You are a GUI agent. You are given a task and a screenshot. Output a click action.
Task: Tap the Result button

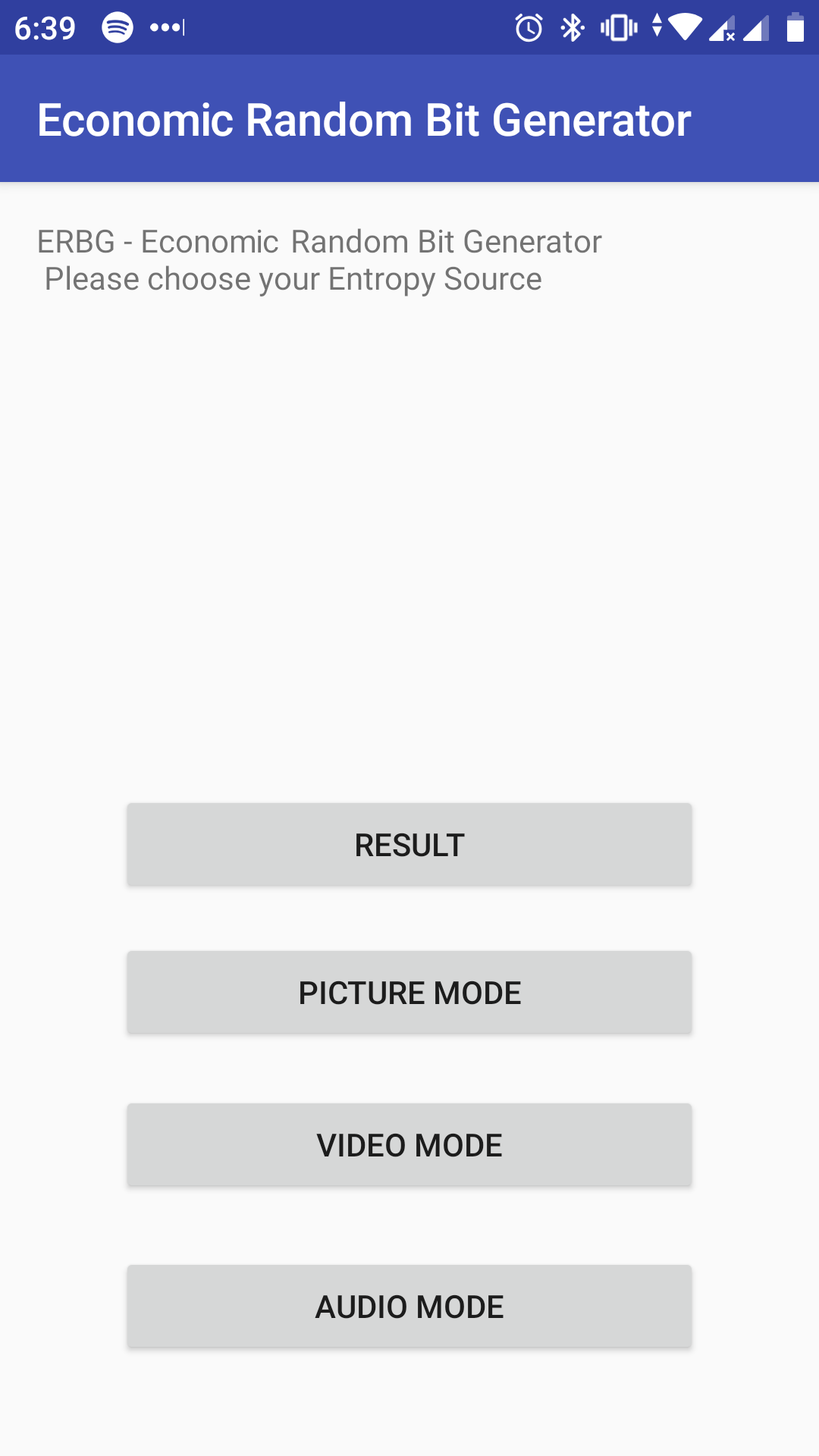click(409, 845)
